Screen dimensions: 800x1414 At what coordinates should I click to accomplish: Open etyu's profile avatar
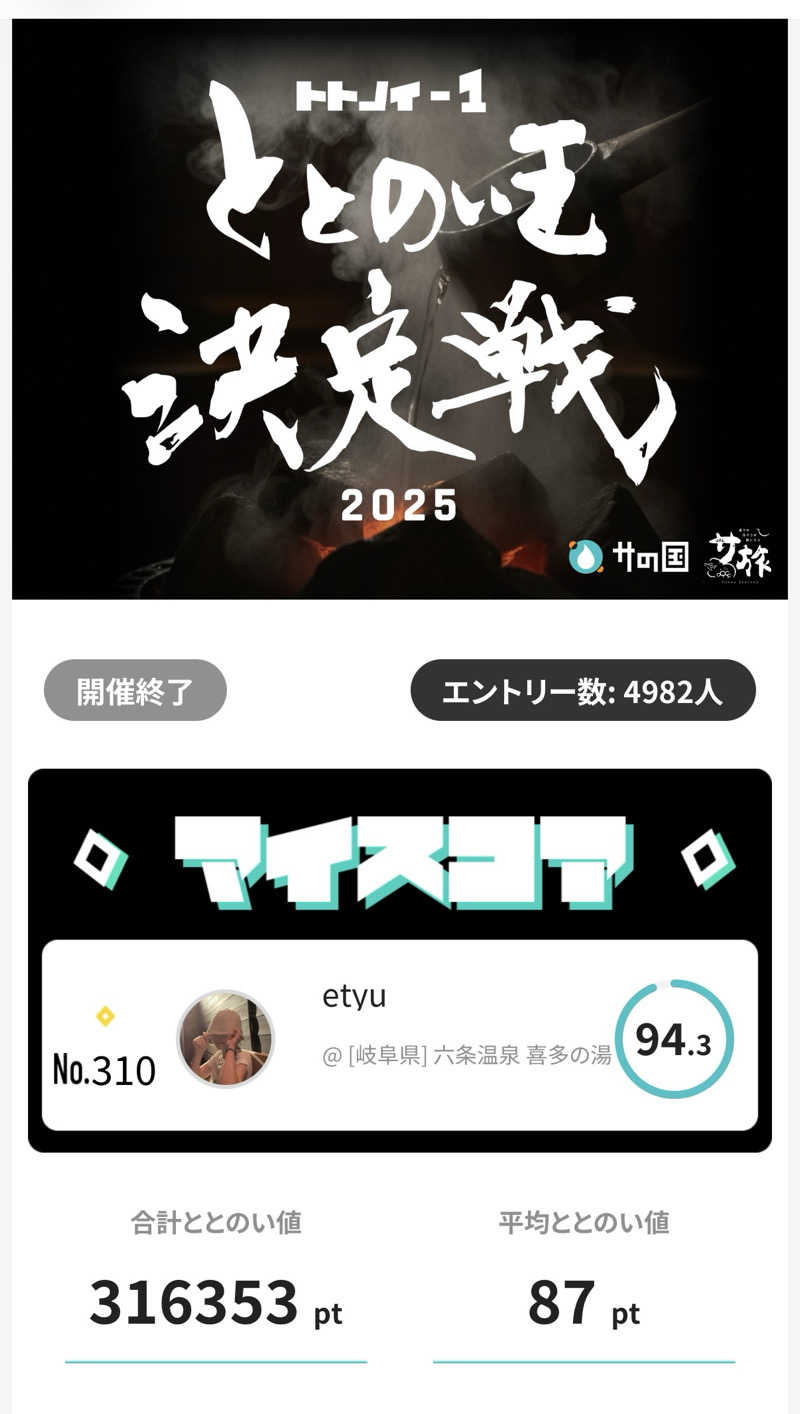pos(225,1039)
